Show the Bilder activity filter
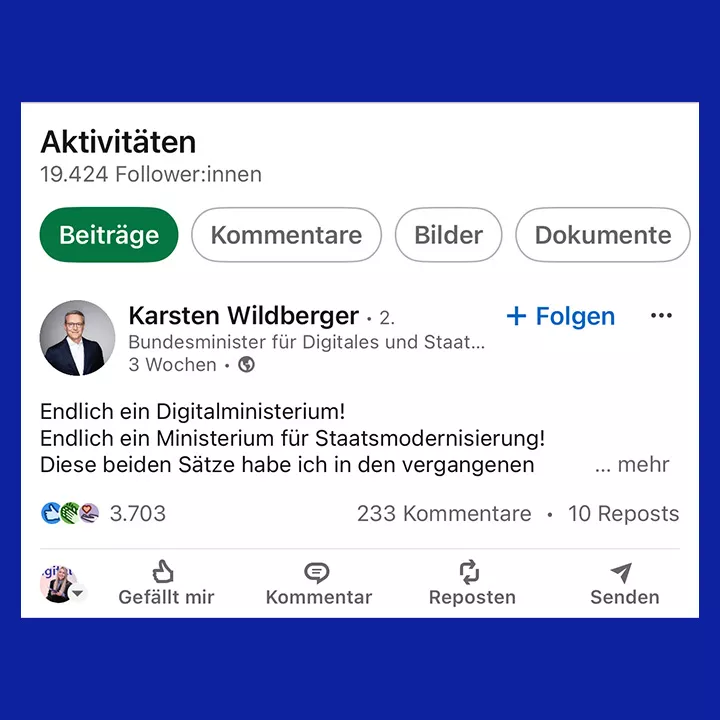The image size is (720, 720). point(448,235)
